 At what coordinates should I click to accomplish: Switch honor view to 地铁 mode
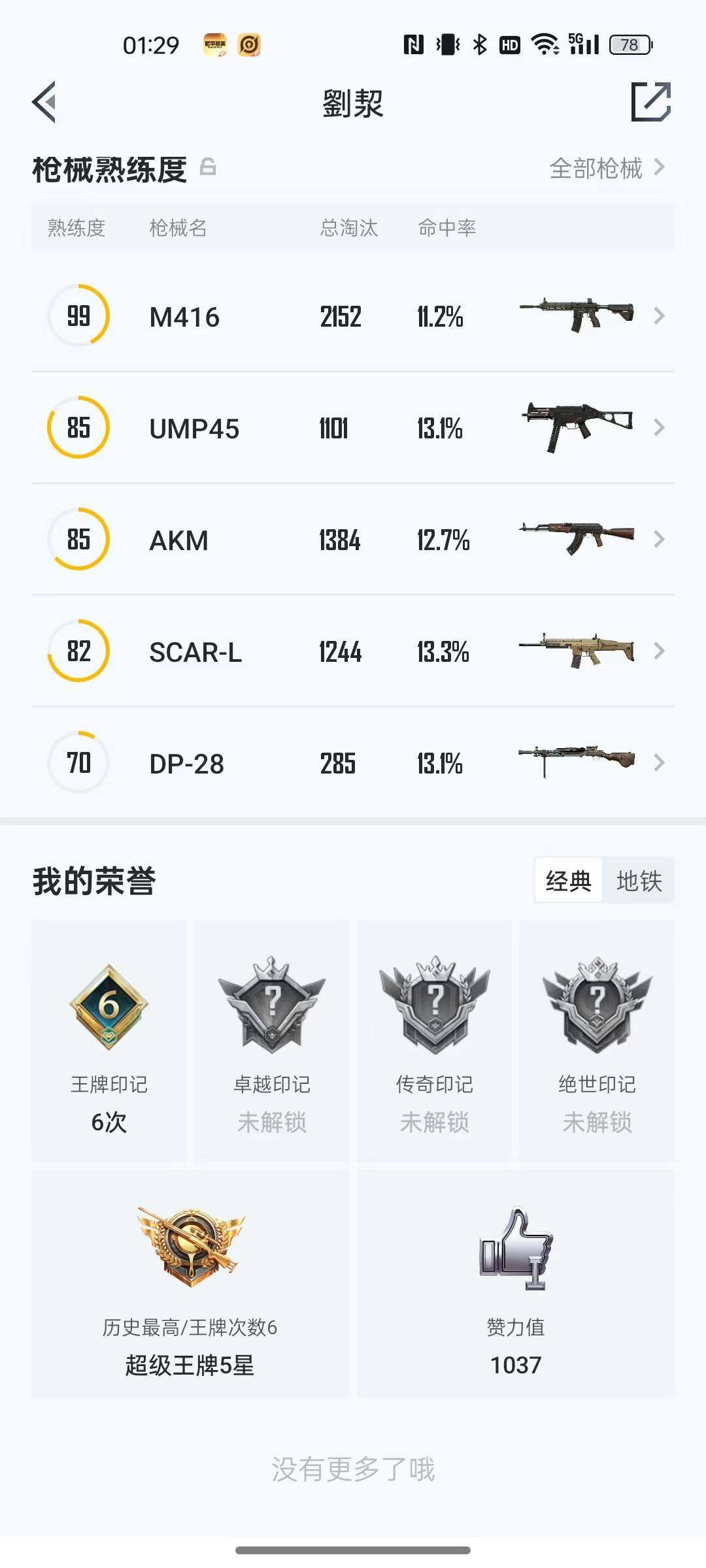pos(639,880)
